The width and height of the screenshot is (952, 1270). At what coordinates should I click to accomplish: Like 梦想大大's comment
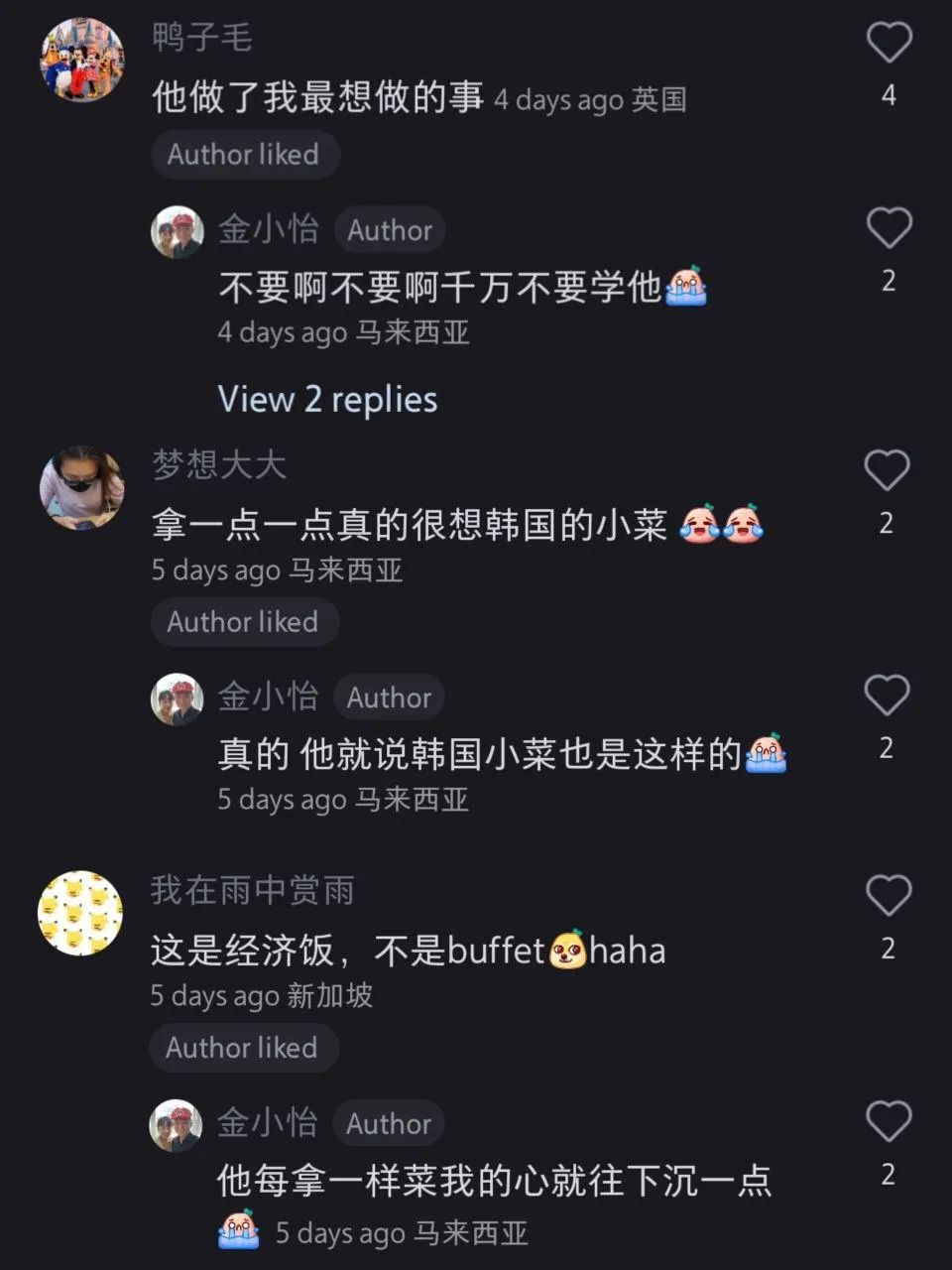coord(887,470)
